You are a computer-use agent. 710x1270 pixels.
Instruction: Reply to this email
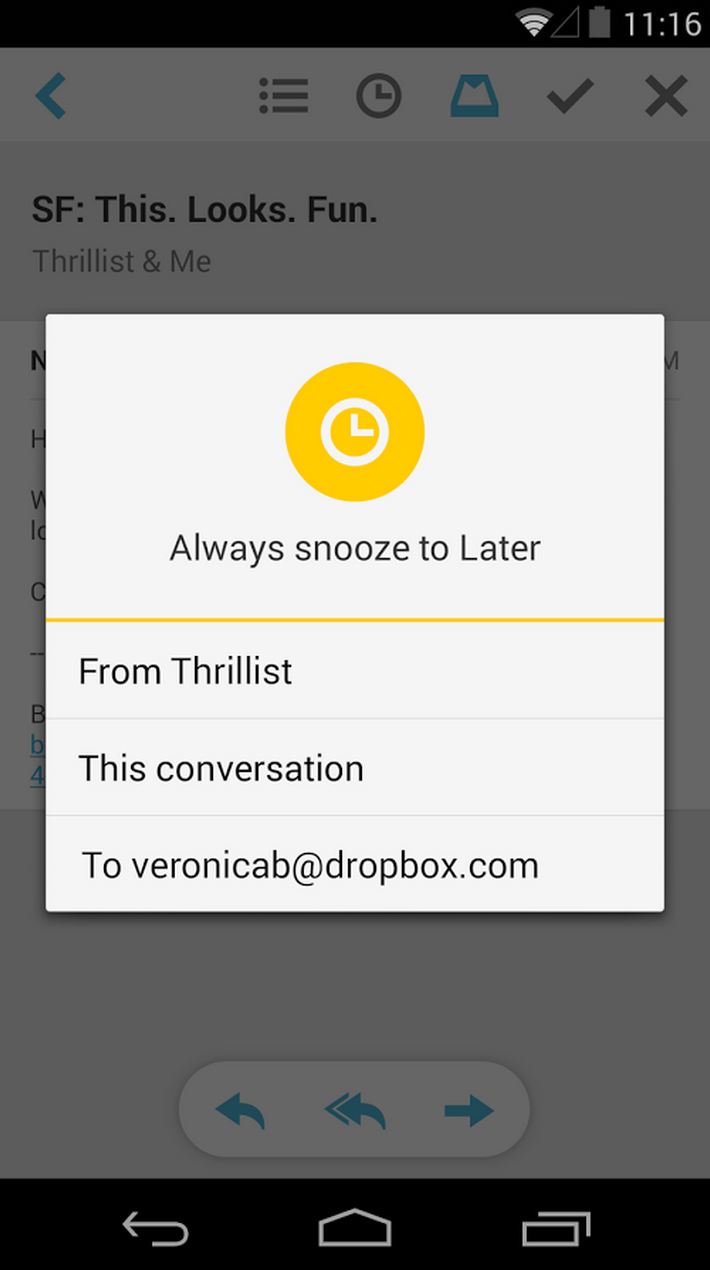click(x=240, y=1110)
